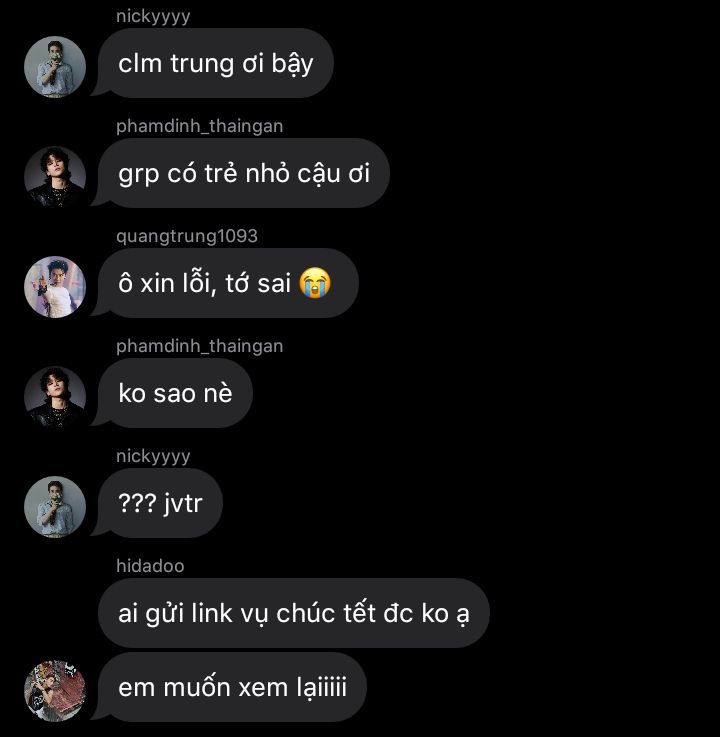This screenshot has width=720, height=737.
Task: Open nickyyyy's avatar beside 'clm trung ơi bậy'
Action: pos(55,67)
